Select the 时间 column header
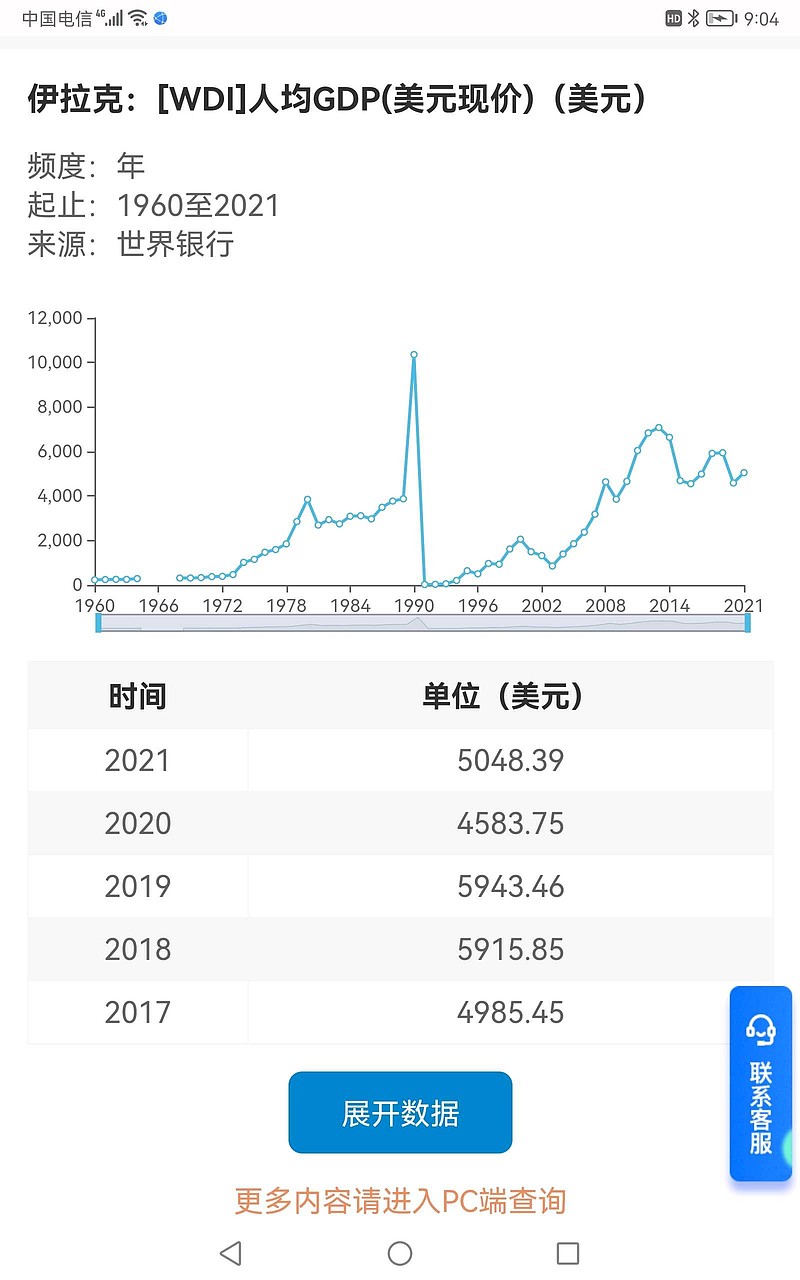 pyautogui.click(x=138, y=696)
